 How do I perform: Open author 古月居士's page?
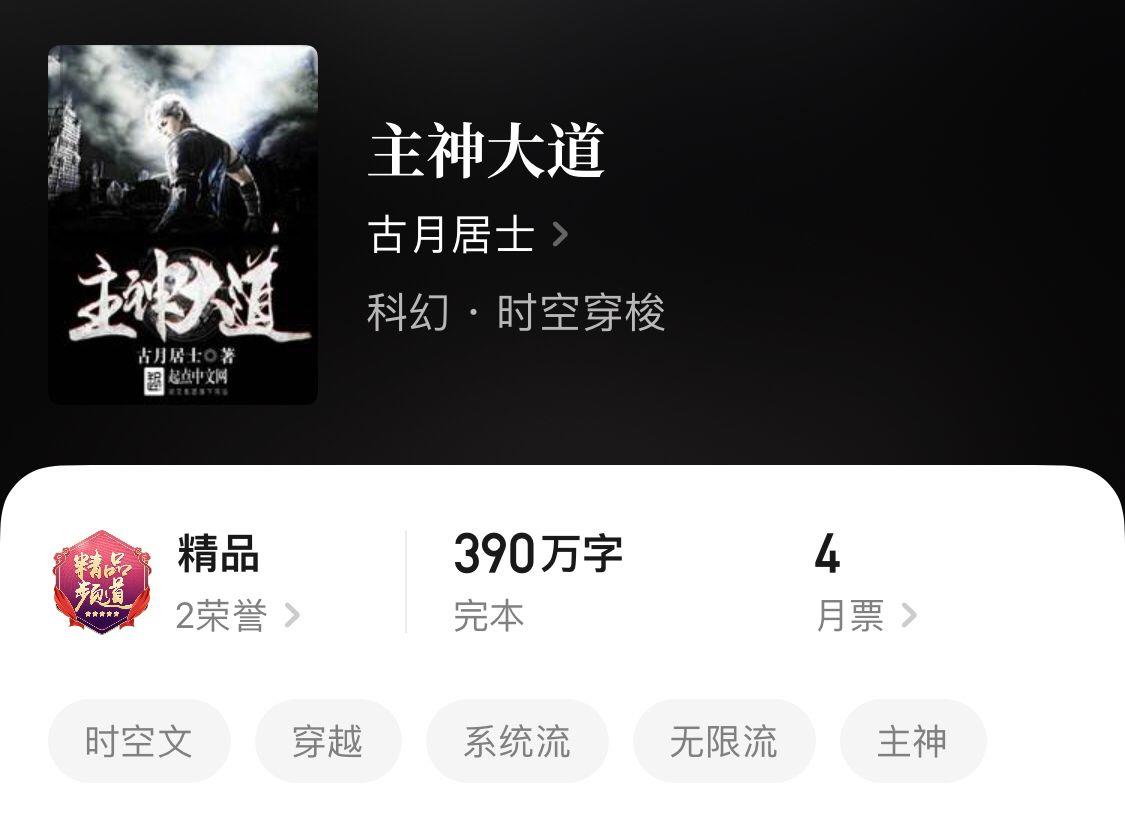tap(466, 235)
